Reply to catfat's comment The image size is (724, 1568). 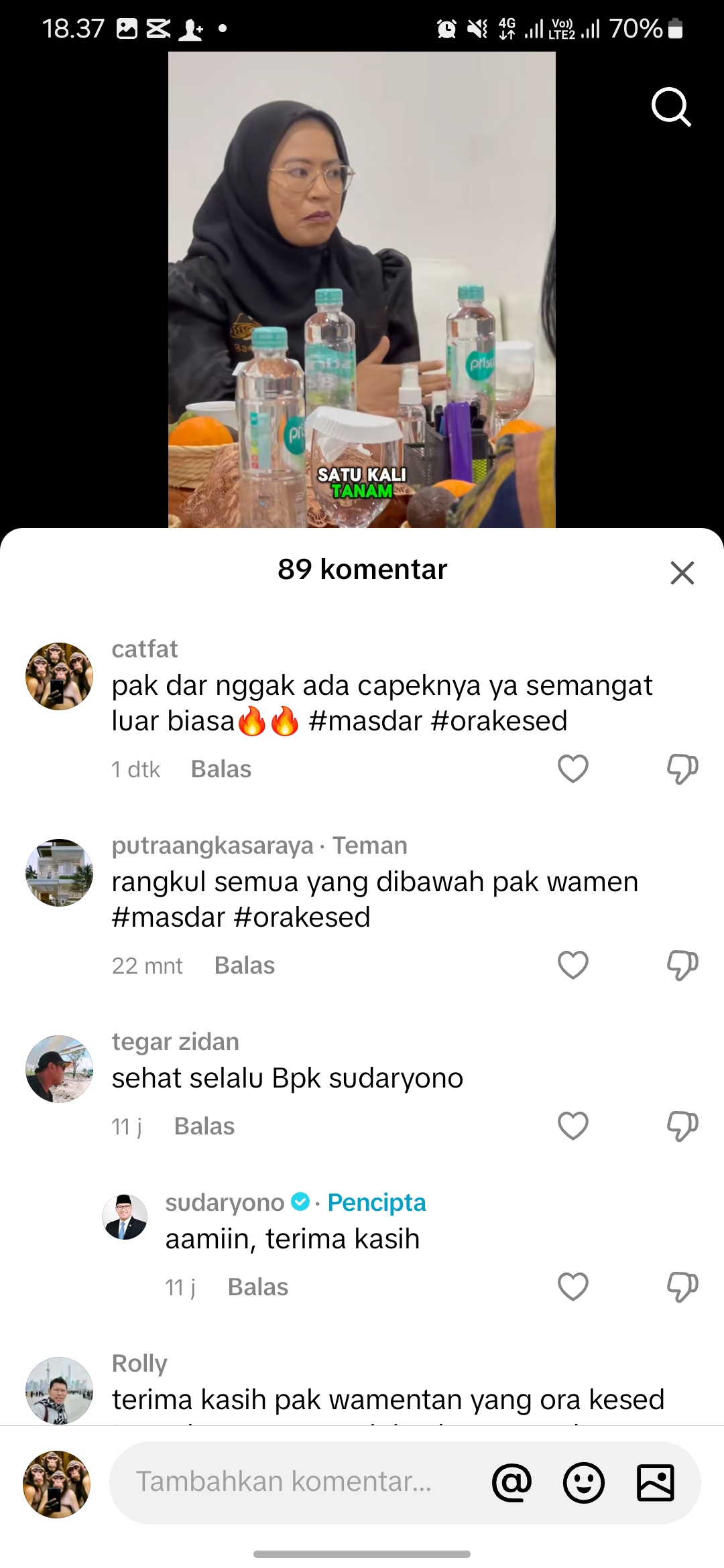click(x=221, y=769)
